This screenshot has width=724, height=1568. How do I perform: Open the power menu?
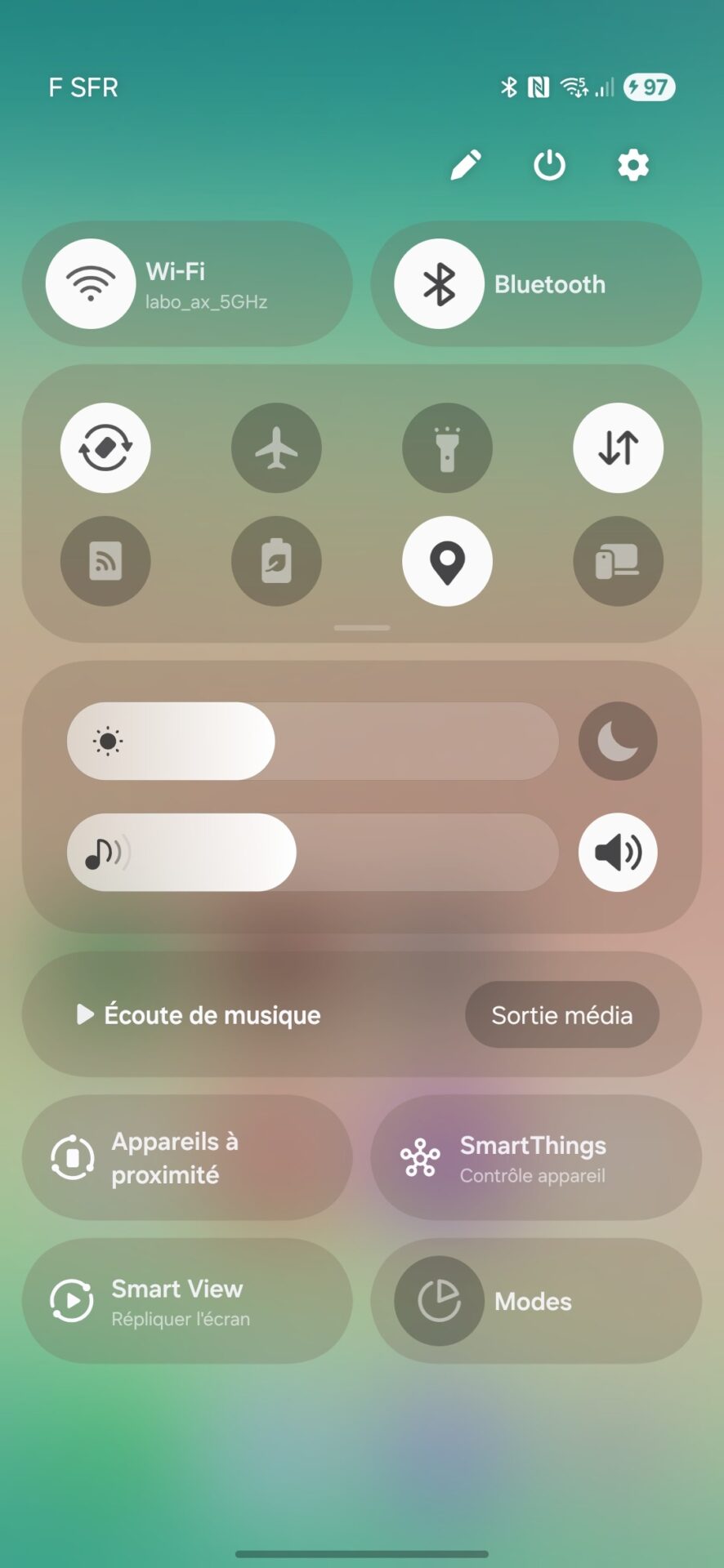tap(549, 166)
